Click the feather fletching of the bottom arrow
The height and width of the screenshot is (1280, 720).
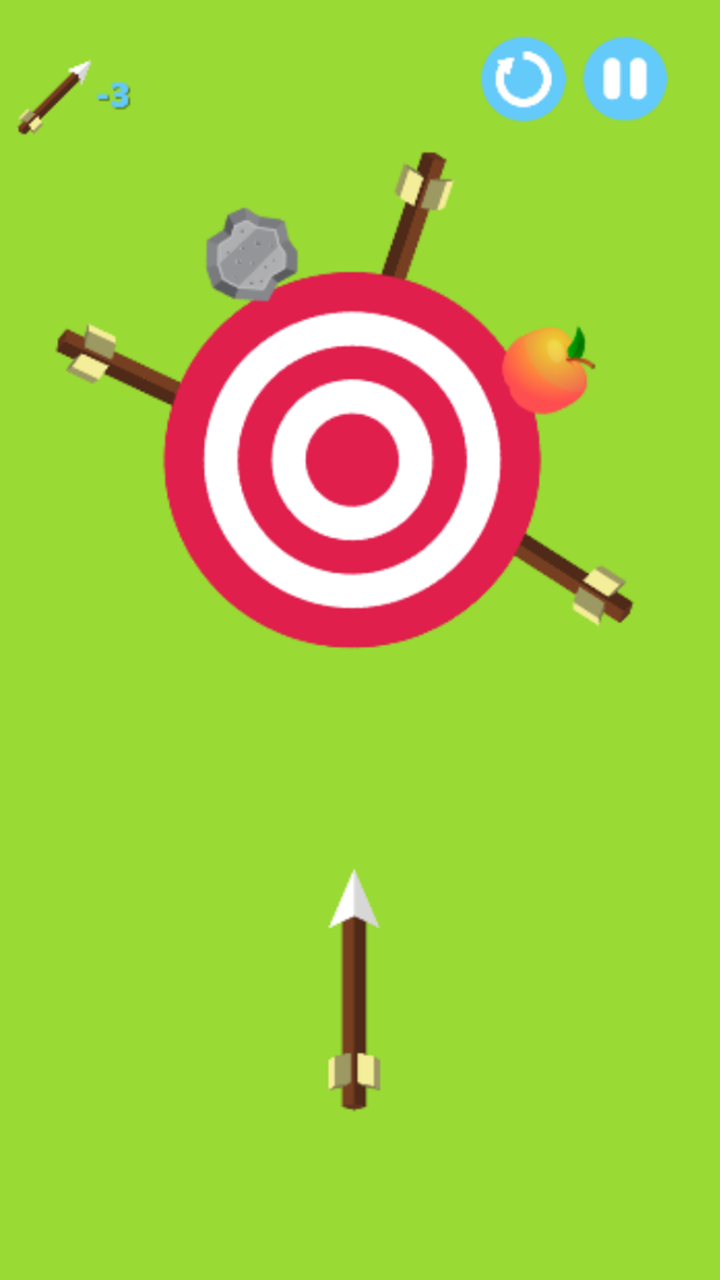click(x=354, y=1070)
